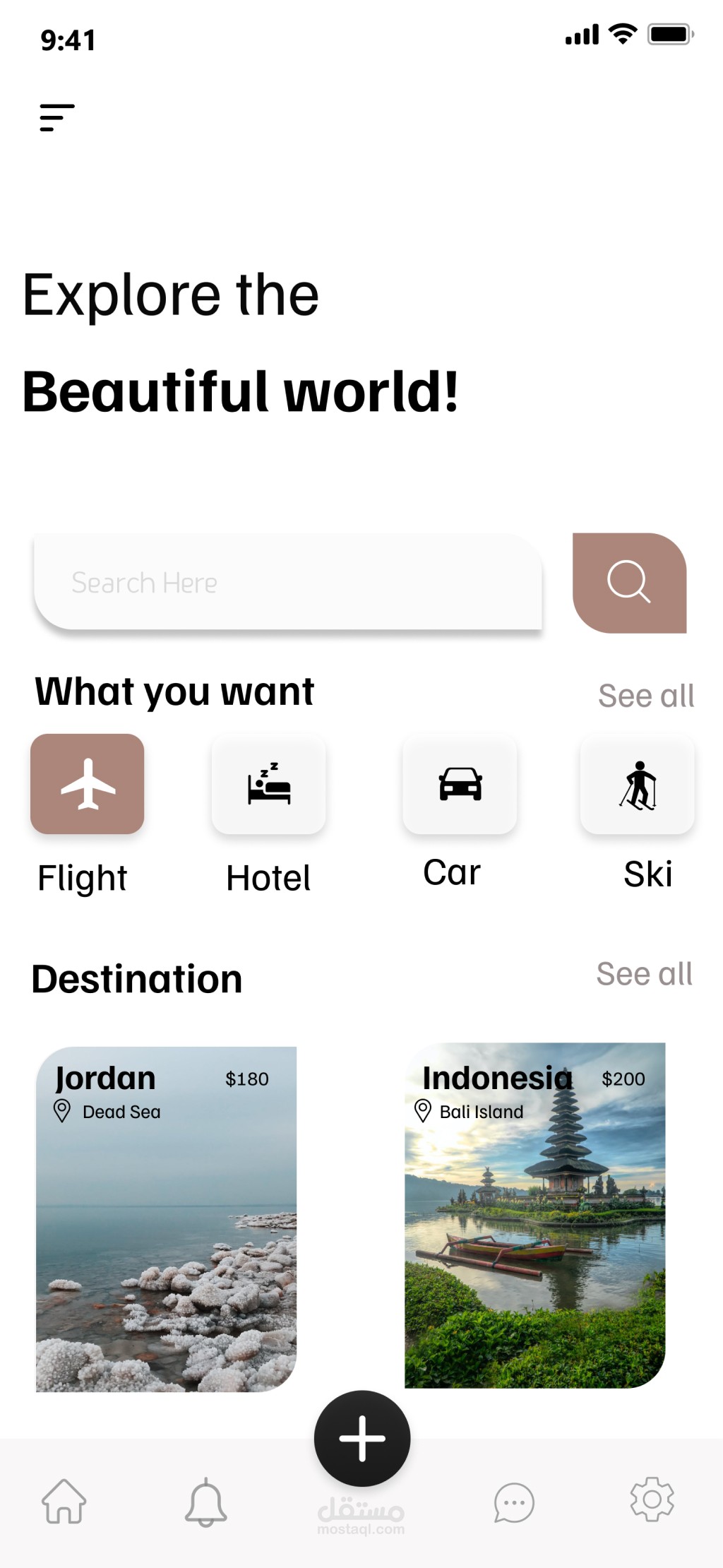Screen dimensions: 723x1568
Task: Pick the Car category
Action: point(460,784)
